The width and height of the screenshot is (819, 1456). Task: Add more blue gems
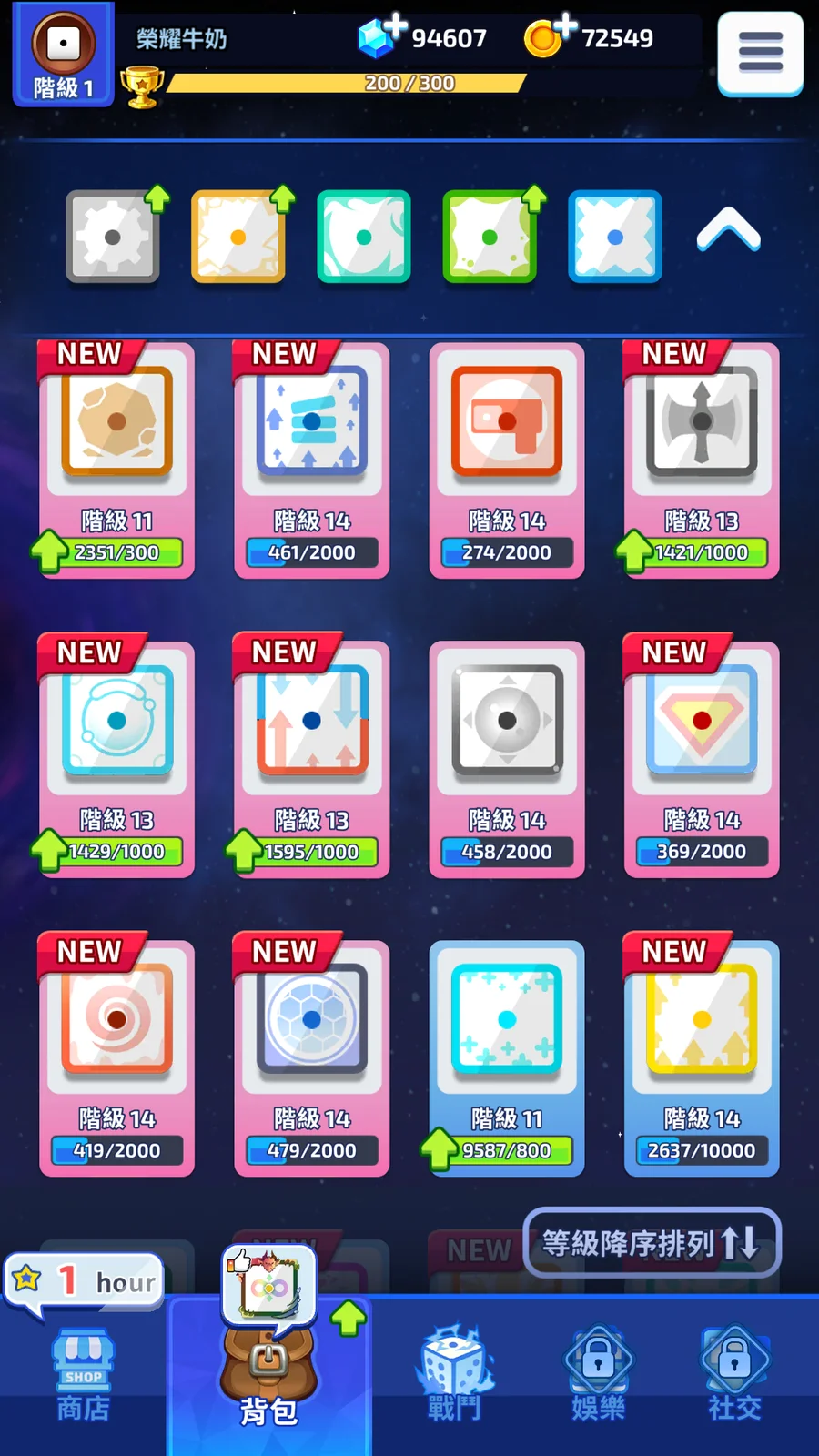(393, 26)
